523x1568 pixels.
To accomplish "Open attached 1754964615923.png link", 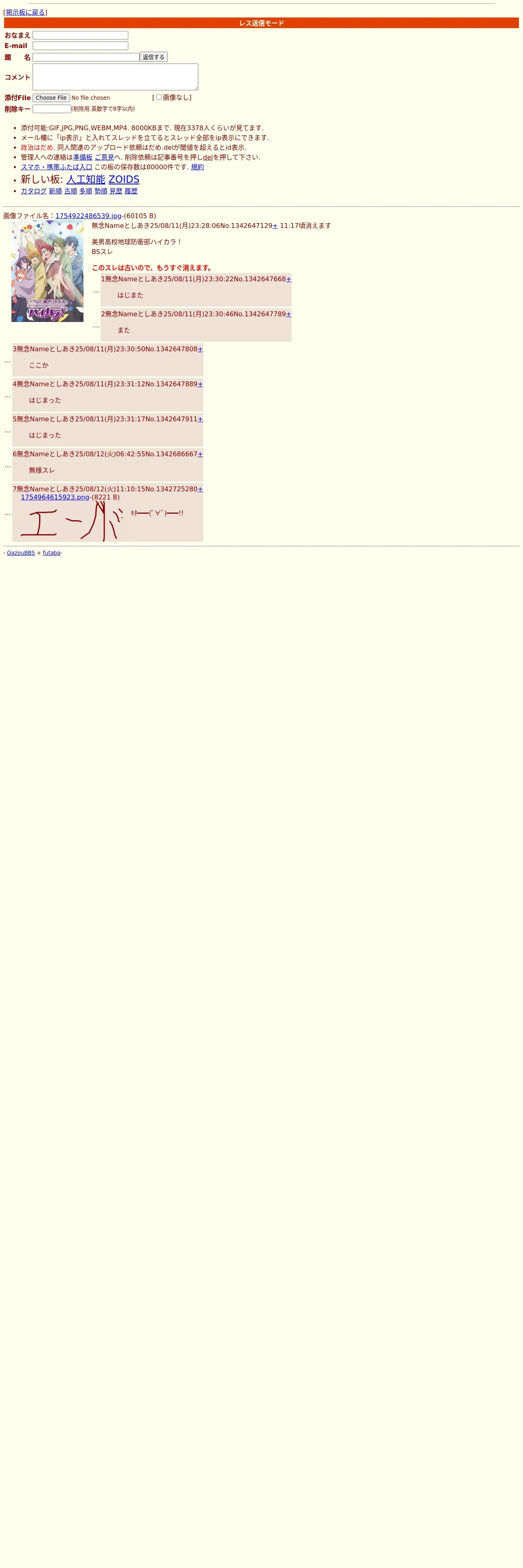I will point(55,497).
